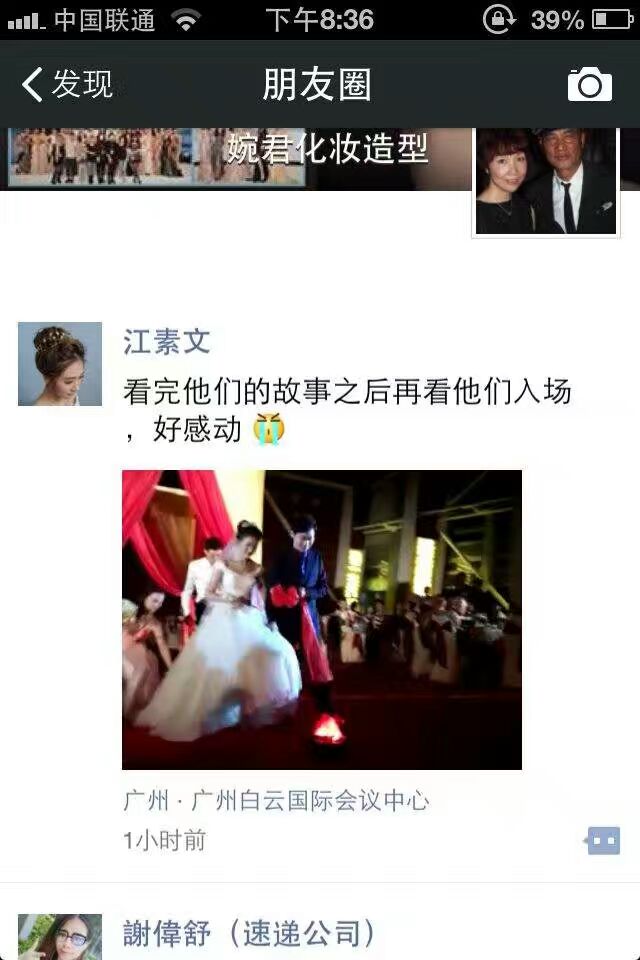Open the camera to post a moment
The image size is (640, 960).
[589, 85]
